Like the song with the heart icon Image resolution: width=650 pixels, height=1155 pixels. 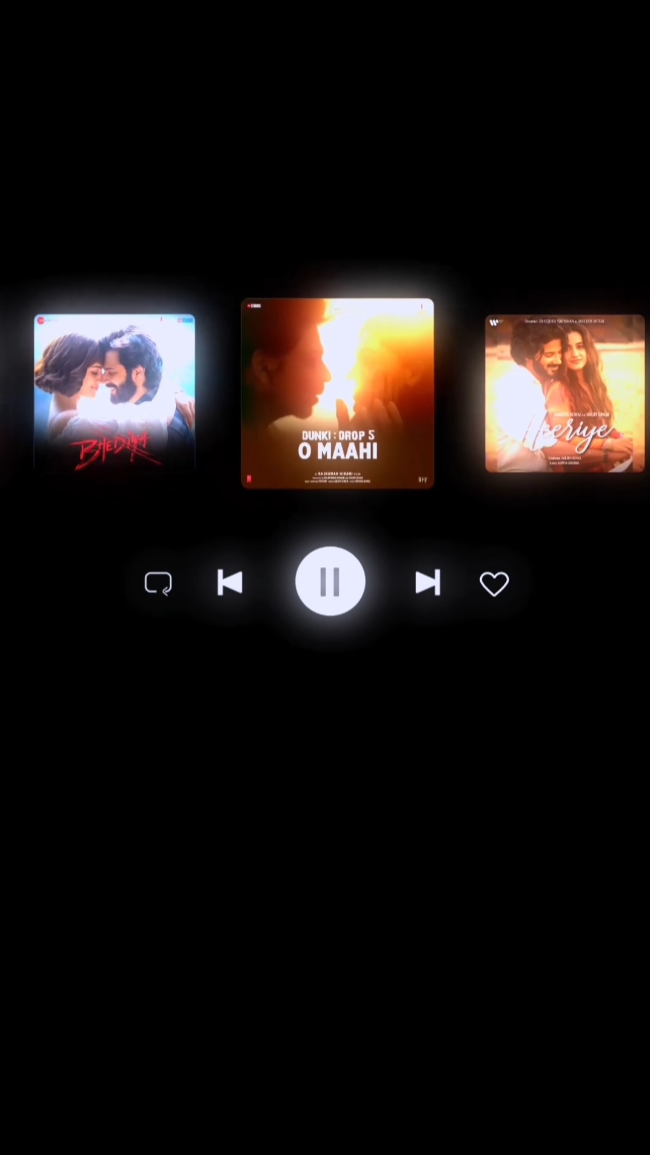494,583
